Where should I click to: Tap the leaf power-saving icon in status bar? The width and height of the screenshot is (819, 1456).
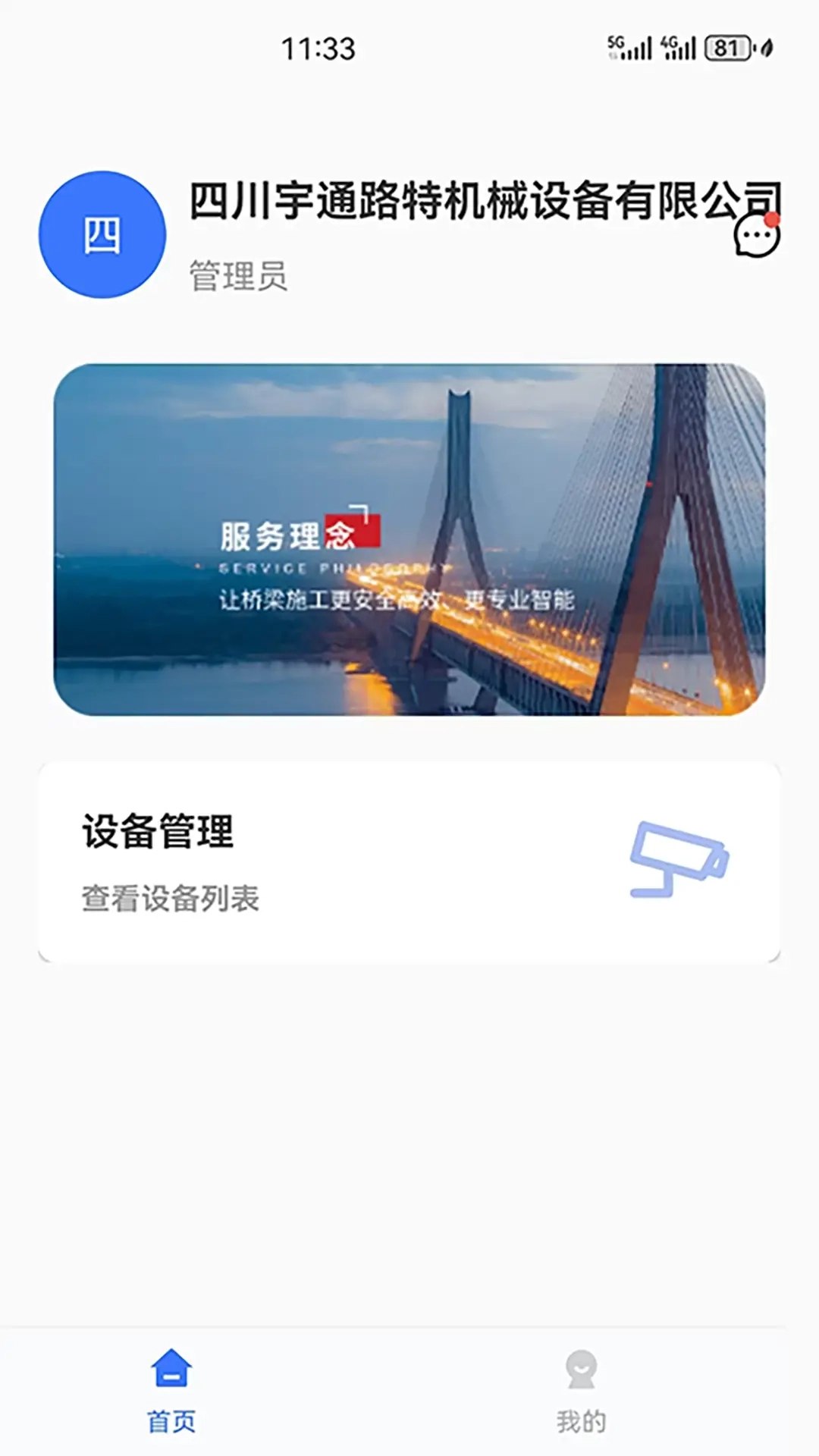point(765,47)
